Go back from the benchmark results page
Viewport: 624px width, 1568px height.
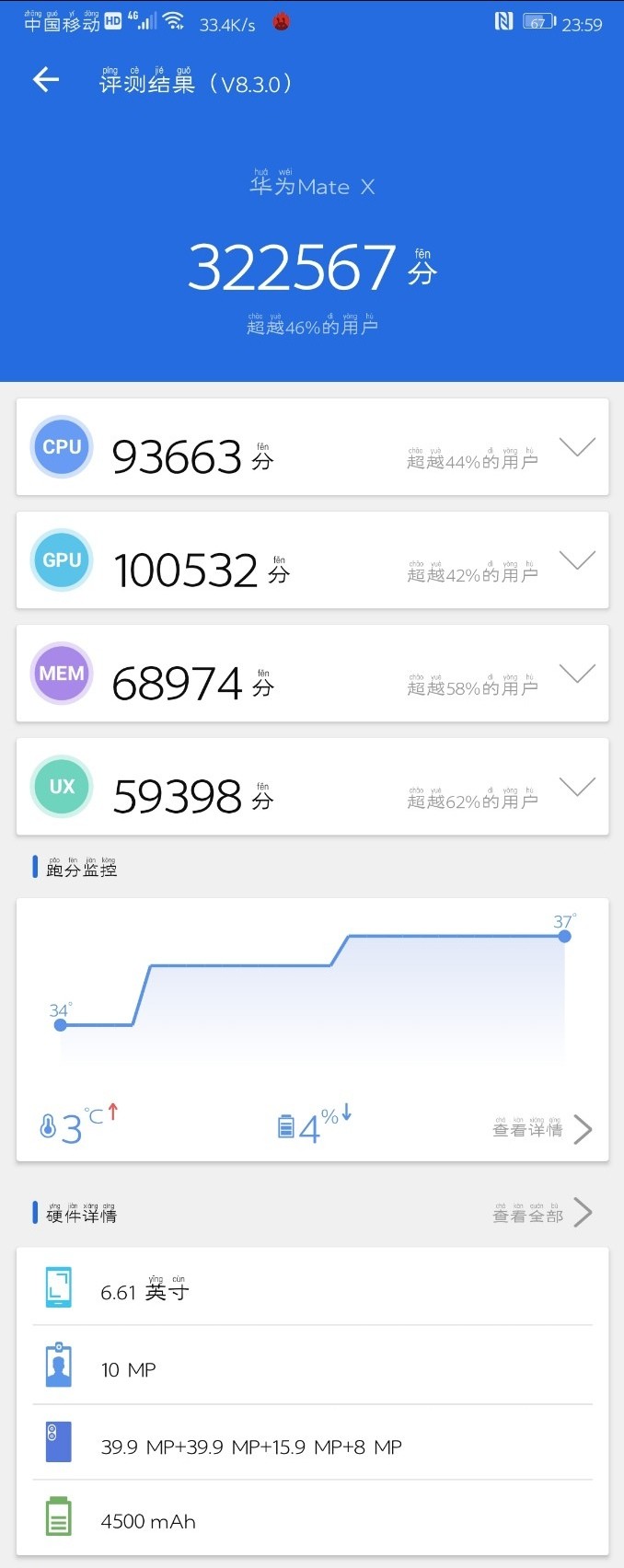pyautogui.click(x=46, y=81)
